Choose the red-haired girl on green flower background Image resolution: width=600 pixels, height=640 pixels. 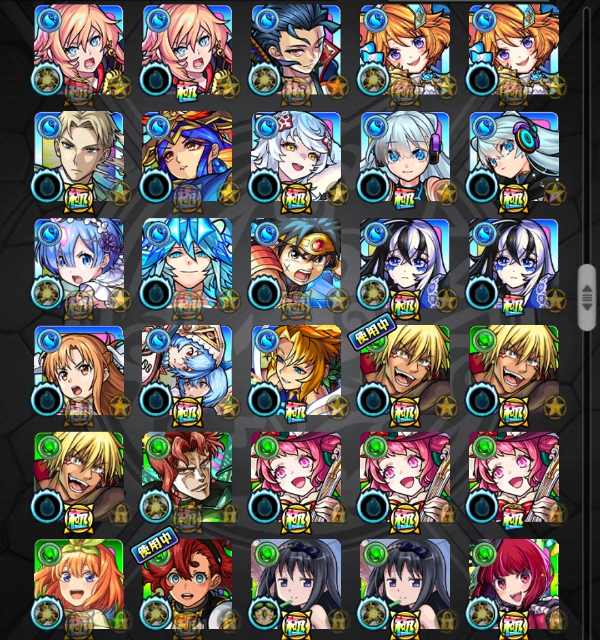(x=513, y=585)
